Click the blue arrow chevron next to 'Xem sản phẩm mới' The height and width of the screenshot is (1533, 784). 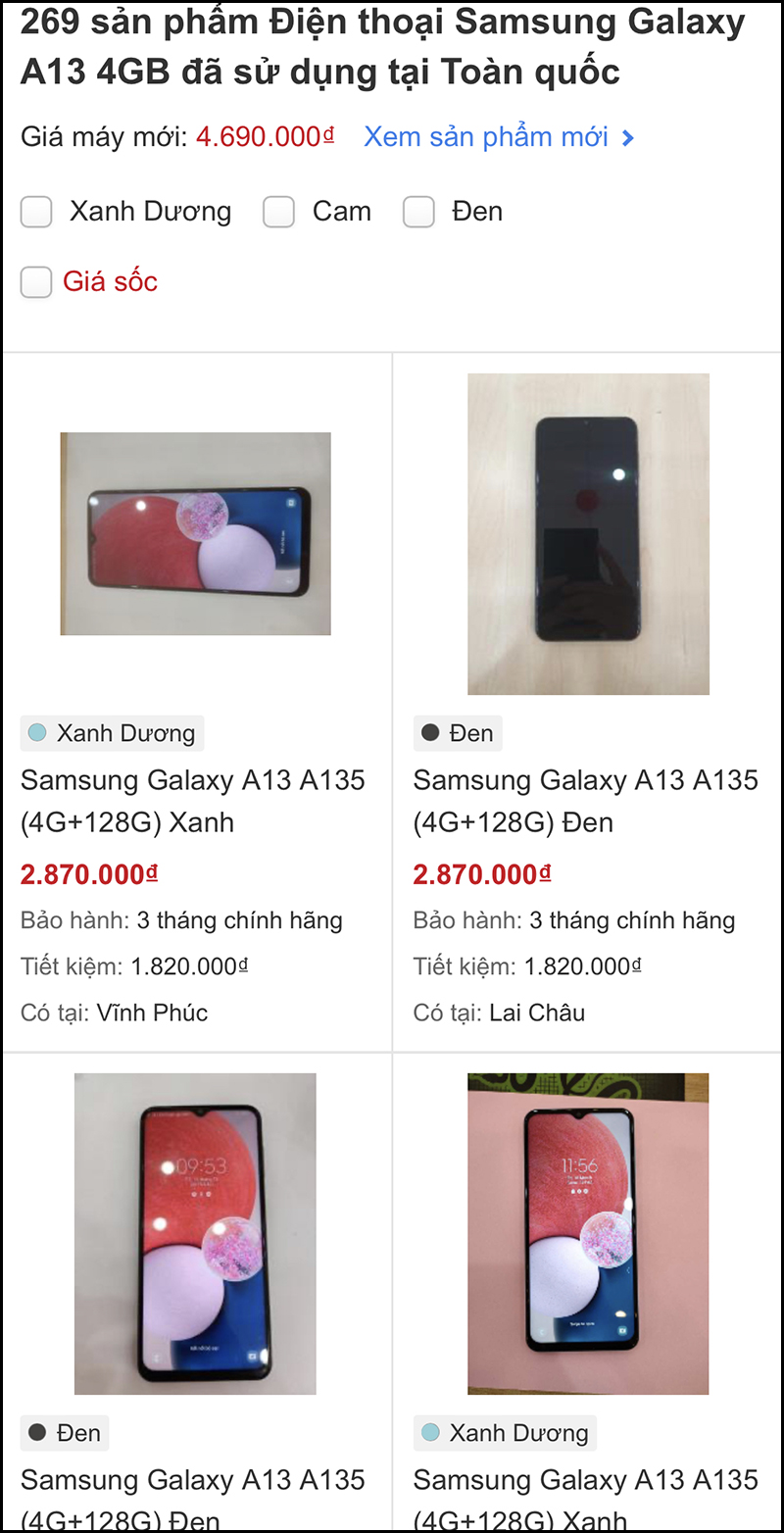(x=629, y=138)
